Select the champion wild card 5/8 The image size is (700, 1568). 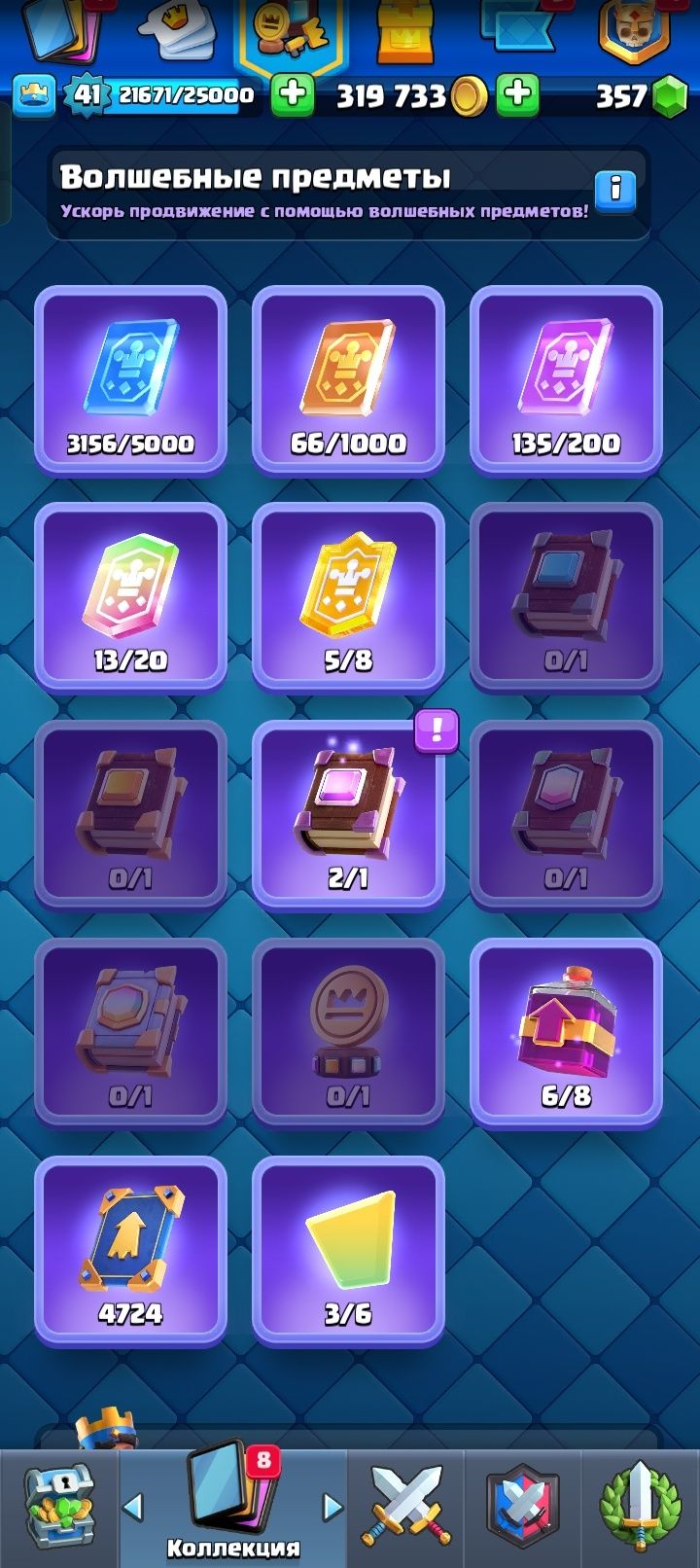pyautogui.click(x=348, y=596)
